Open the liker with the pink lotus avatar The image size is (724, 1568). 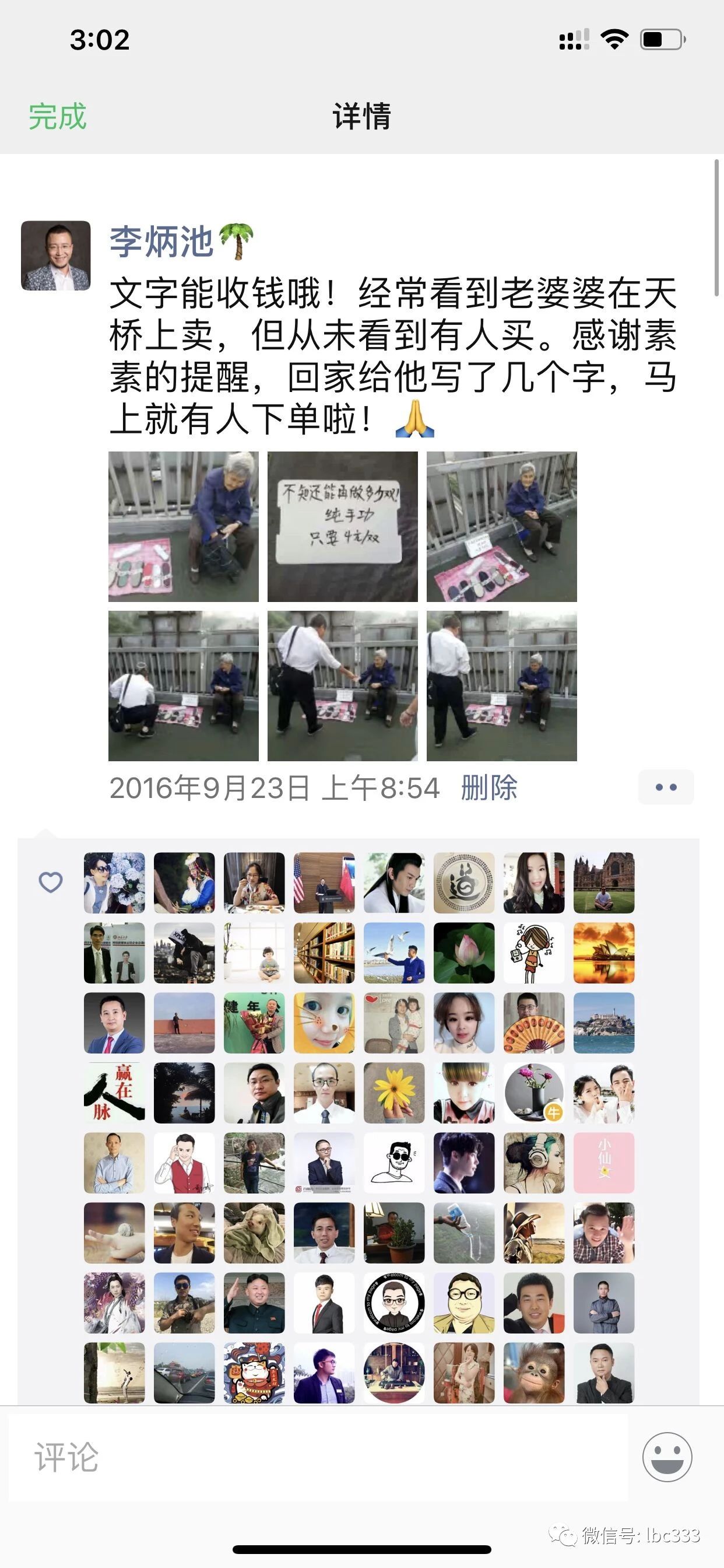click(463, 953)
